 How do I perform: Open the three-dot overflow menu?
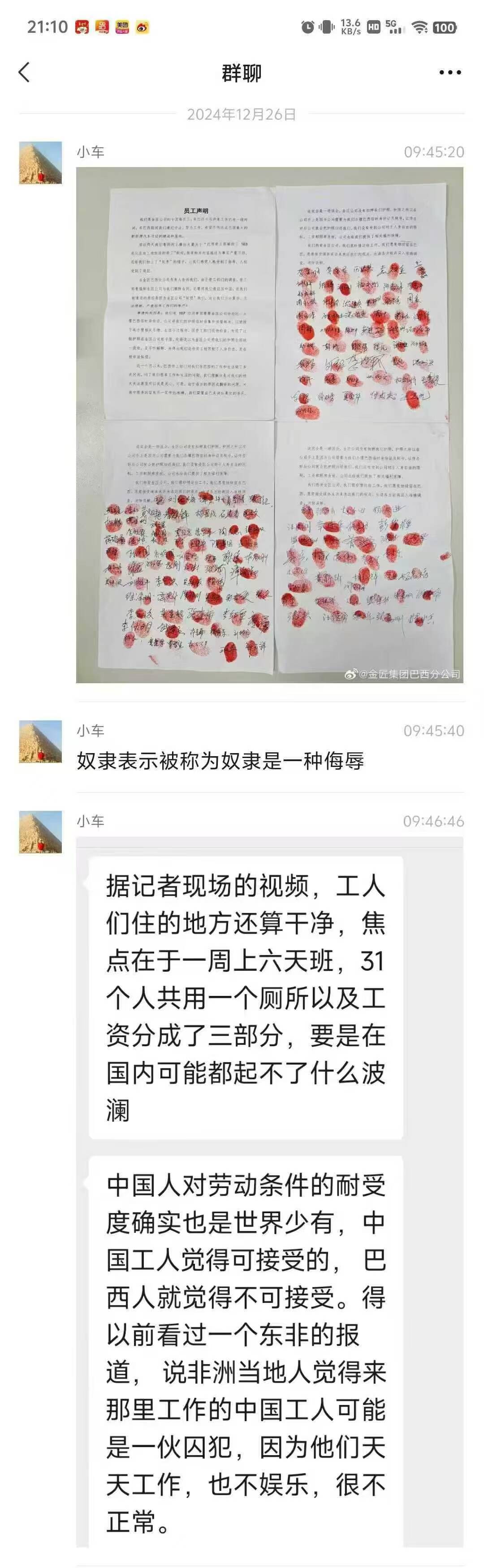[x=449, y=73]
